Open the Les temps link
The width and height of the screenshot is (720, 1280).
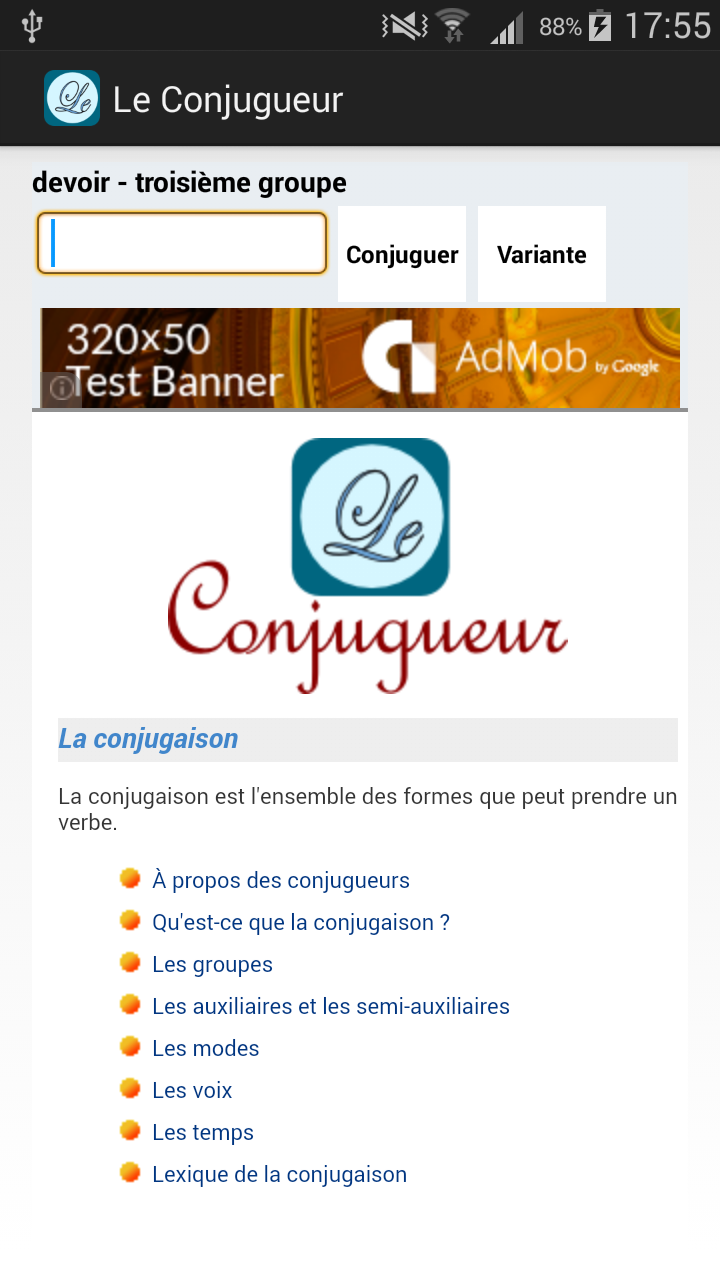[203, 1132]
